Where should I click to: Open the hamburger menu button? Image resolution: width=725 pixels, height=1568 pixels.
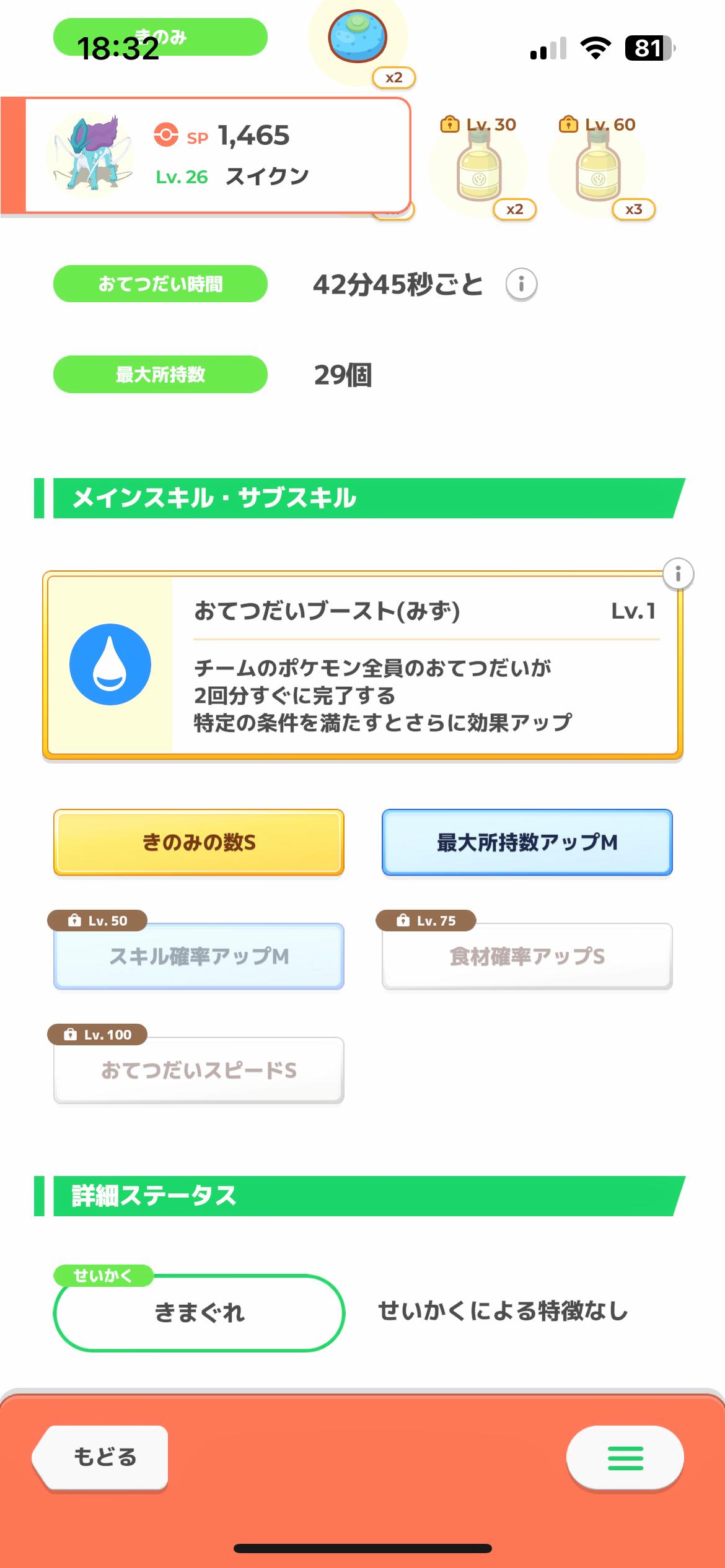[x=625, y=1458]
